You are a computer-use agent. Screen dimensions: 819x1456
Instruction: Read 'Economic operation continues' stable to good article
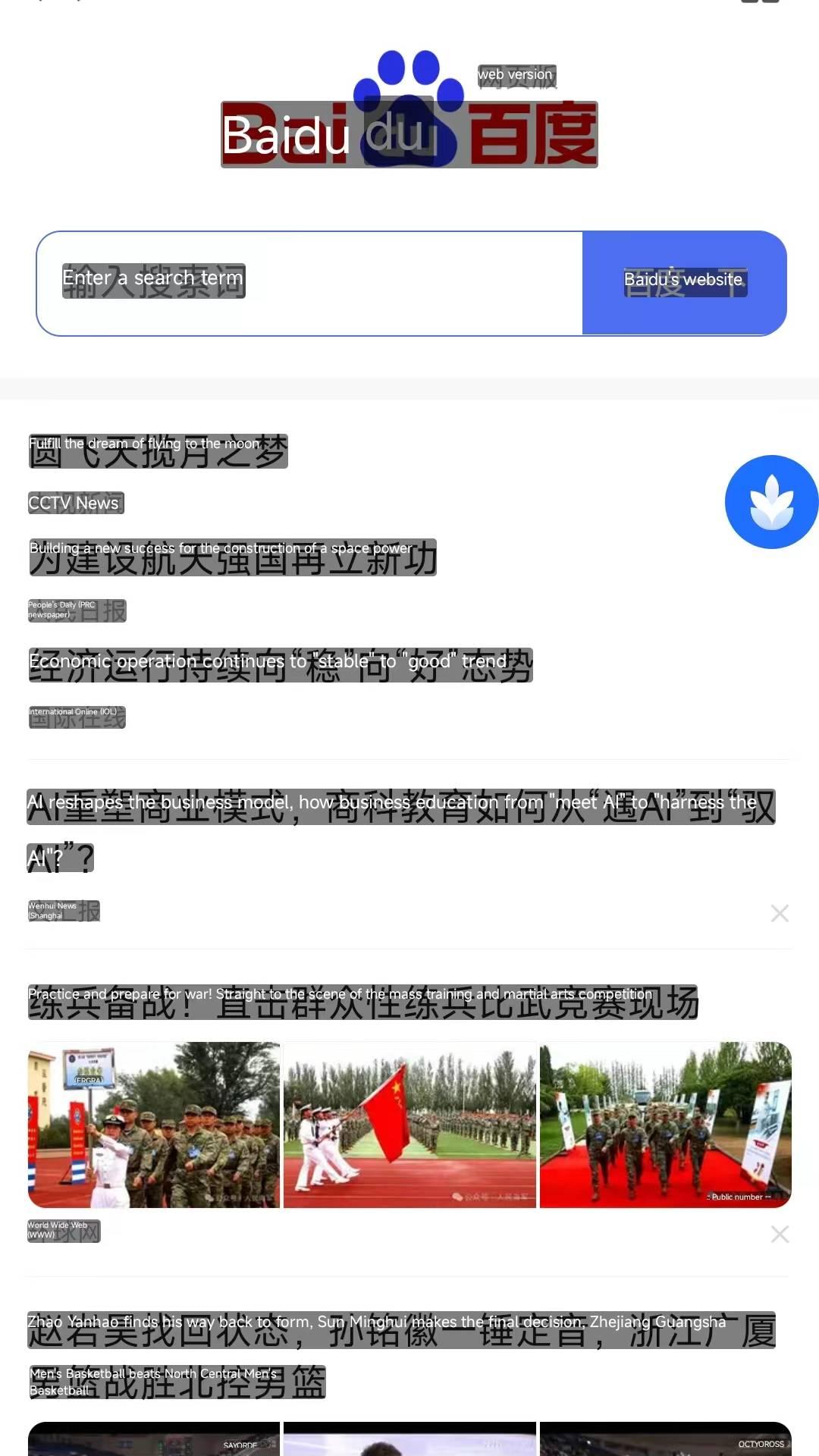(281, 665)
